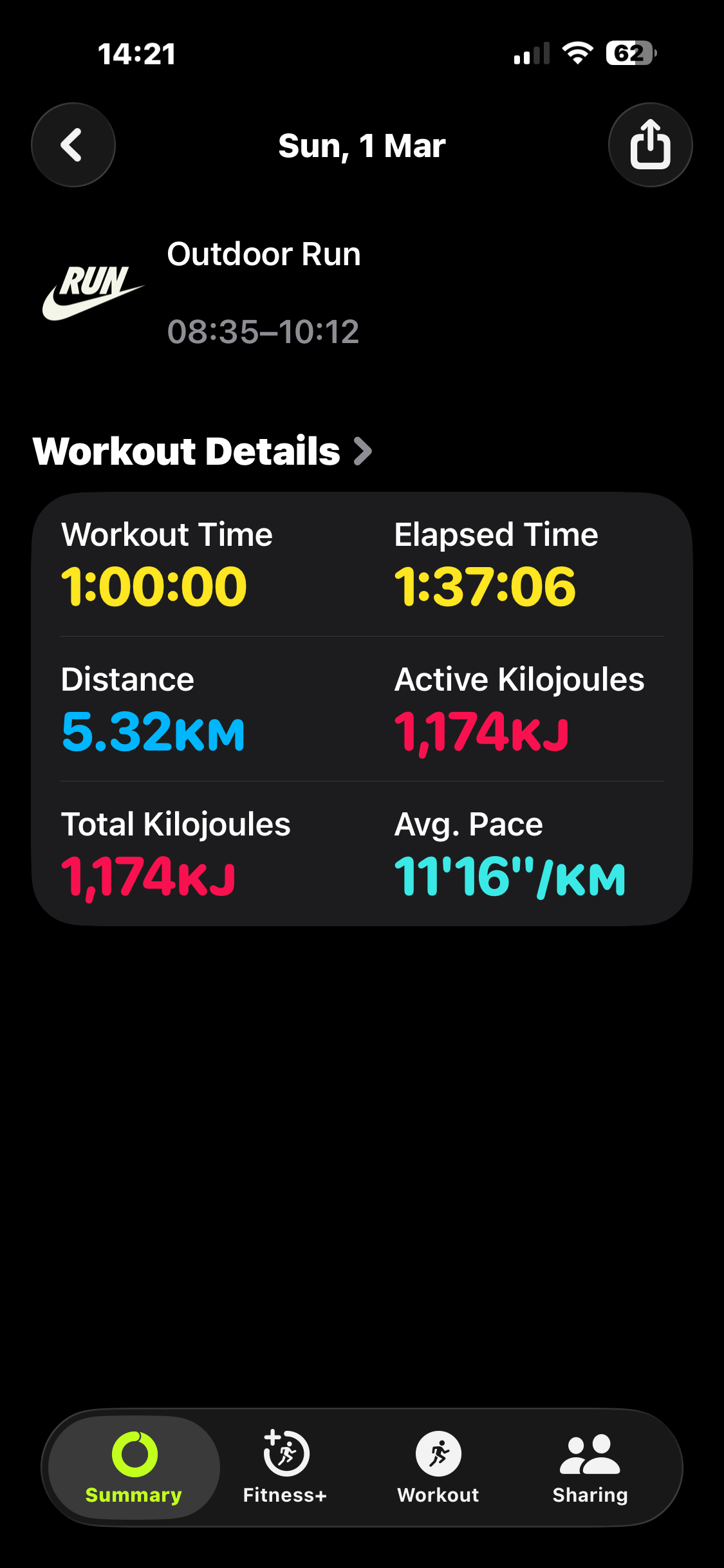Share this Outdoor Run workout

pos(650,145)
